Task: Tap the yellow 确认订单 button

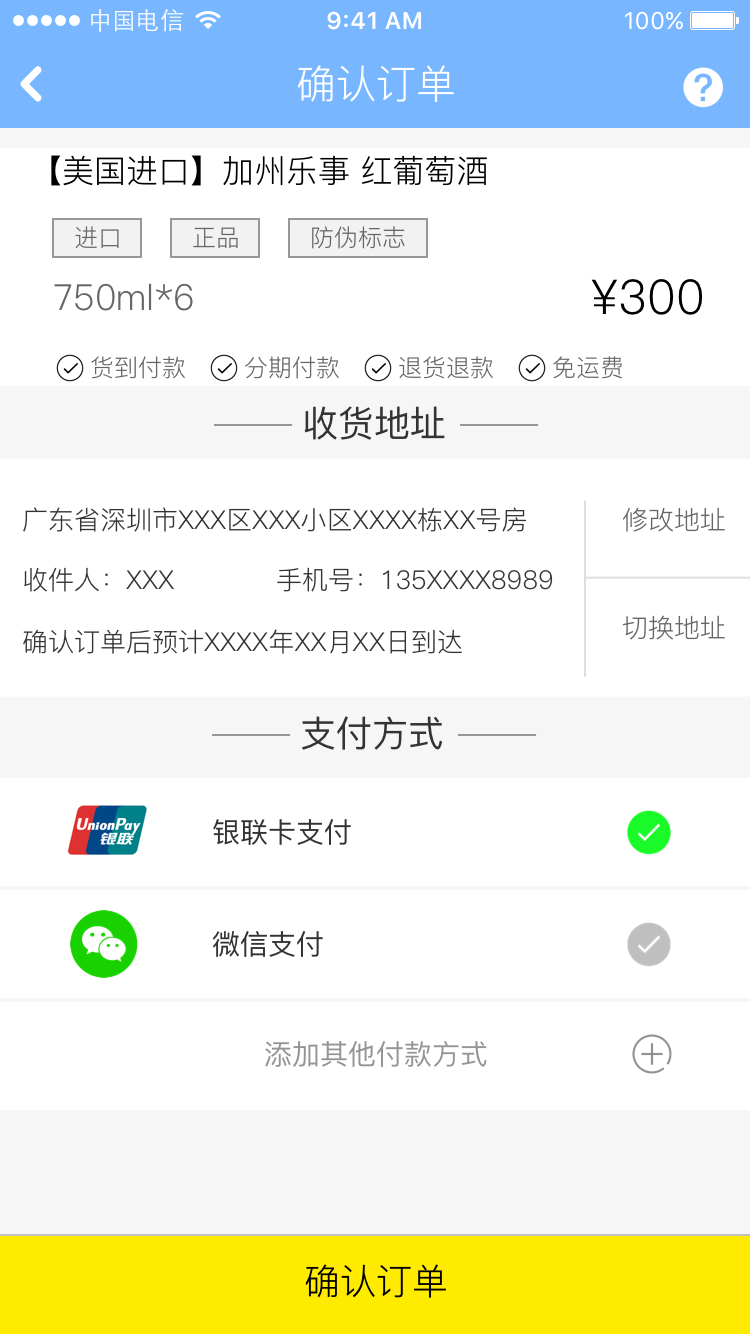Action: [x=375, y=1283]
